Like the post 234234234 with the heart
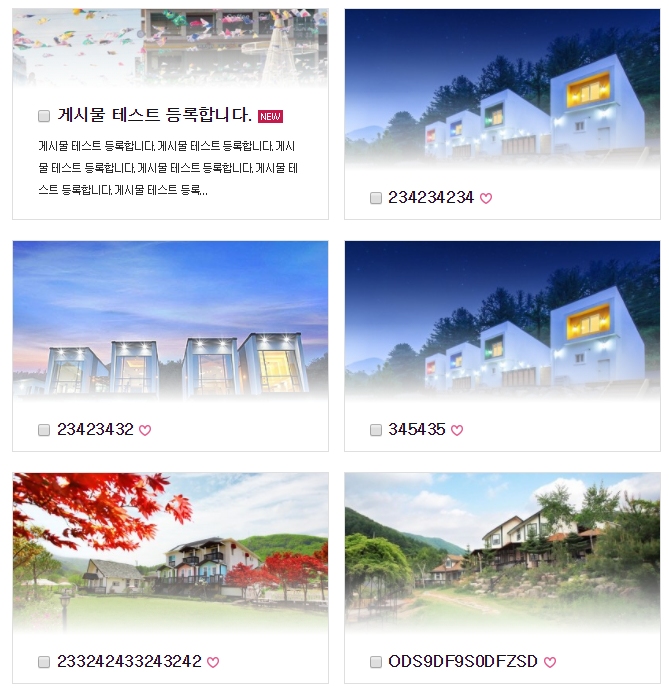669x691 pixels. click(486, 198)
